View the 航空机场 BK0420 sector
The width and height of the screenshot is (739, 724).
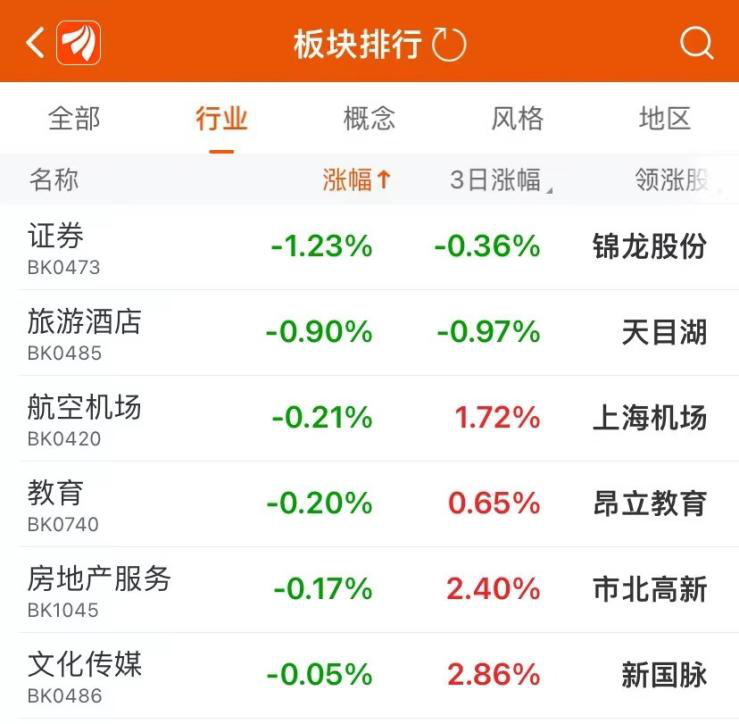coord(370,419)
